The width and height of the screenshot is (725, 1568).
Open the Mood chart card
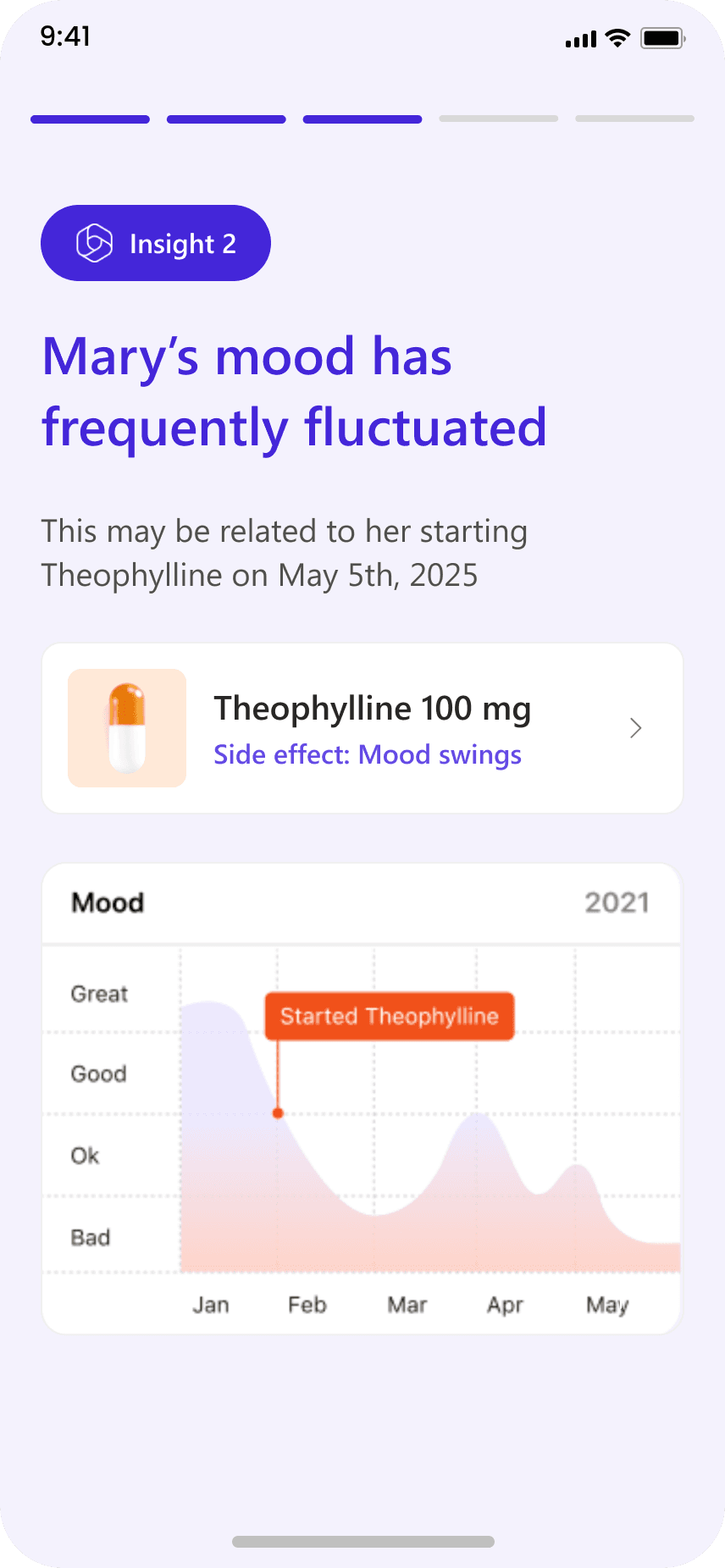362,1099
